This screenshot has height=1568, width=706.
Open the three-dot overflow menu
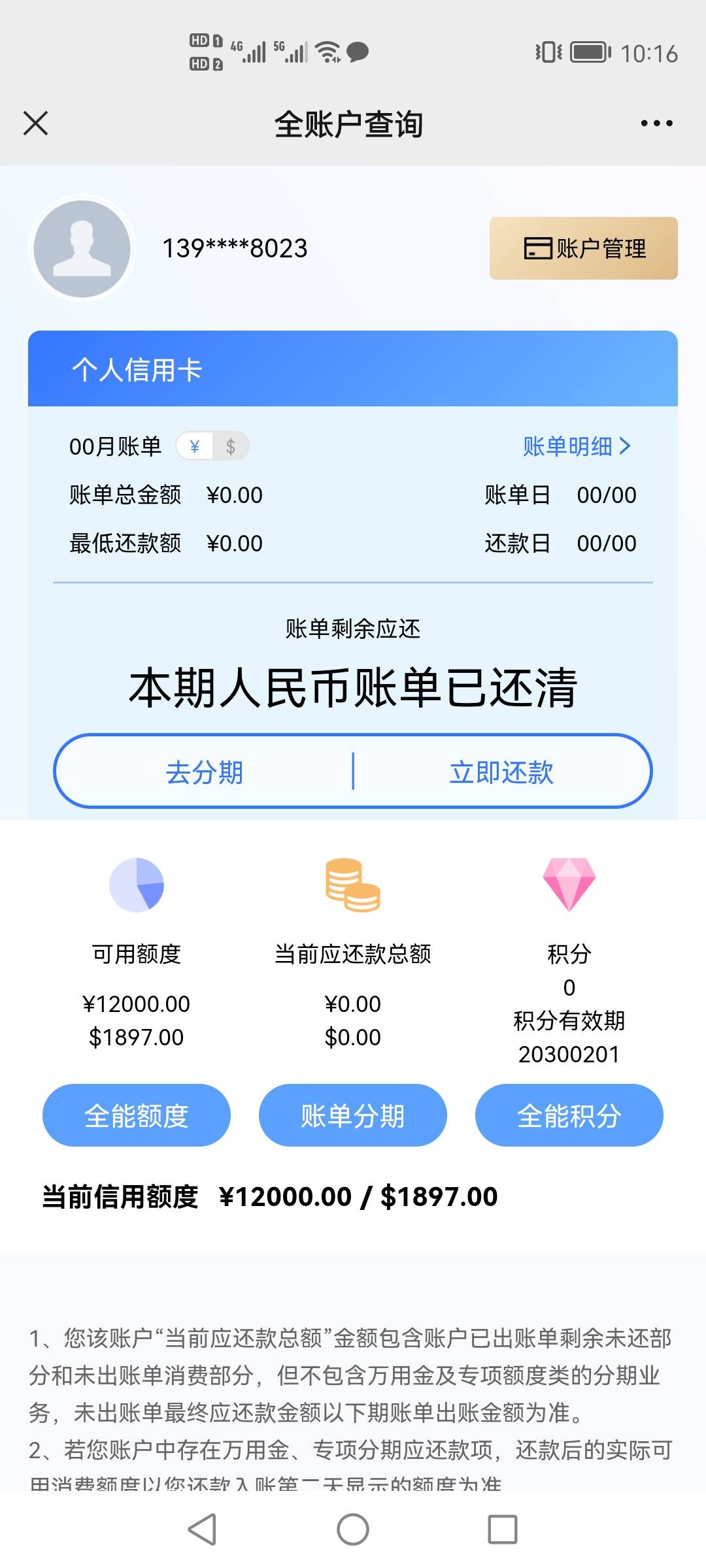[656, 123]
